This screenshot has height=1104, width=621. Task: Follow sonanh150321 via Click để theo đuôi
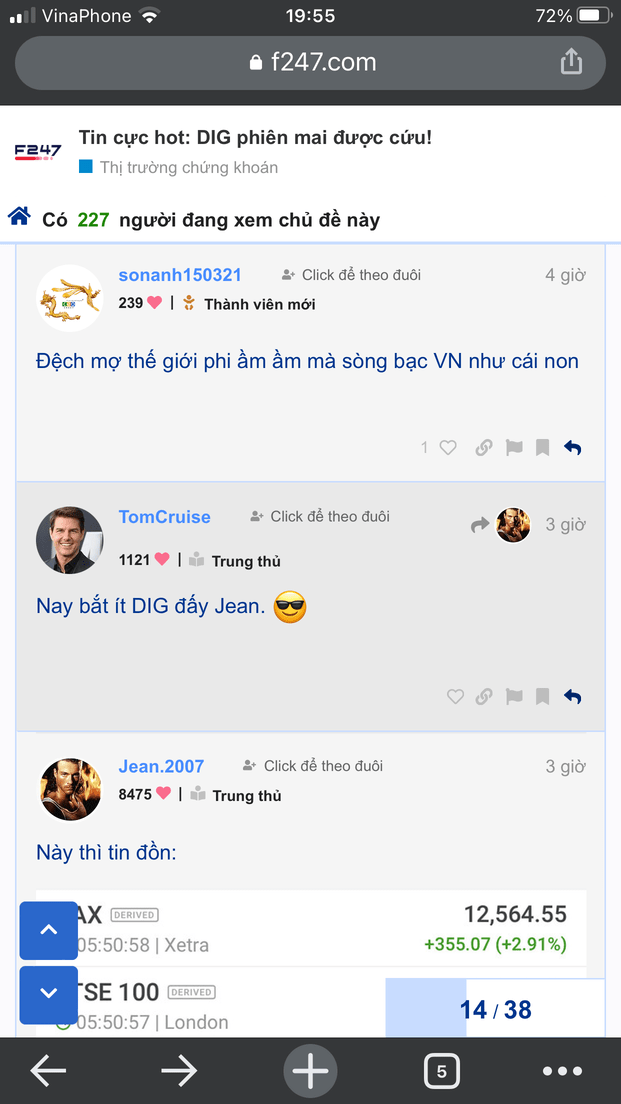pyautogui.click(x=351, y=275)
